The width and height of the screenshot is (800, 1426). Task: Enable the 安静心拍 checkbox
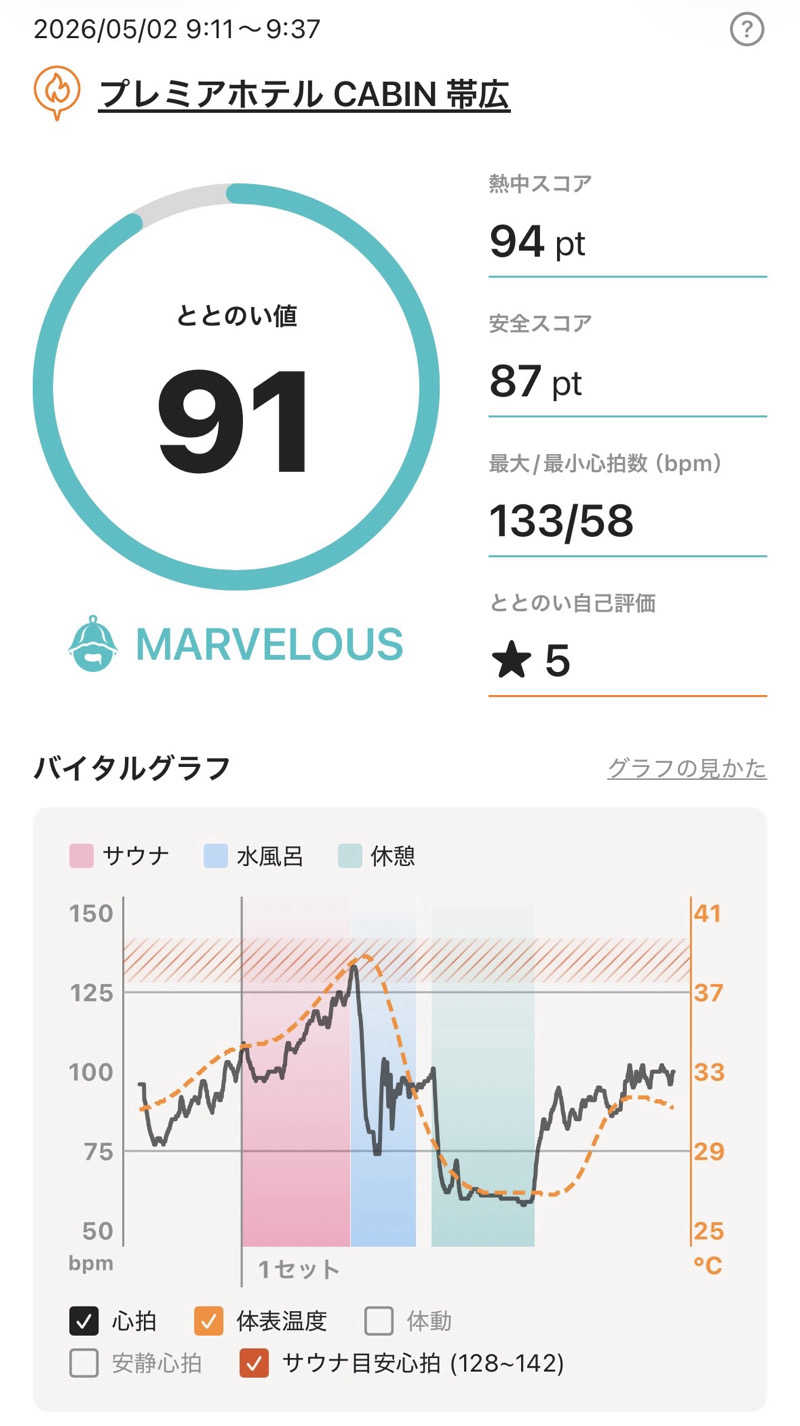pyautogui.click(x=84, y=1363)
